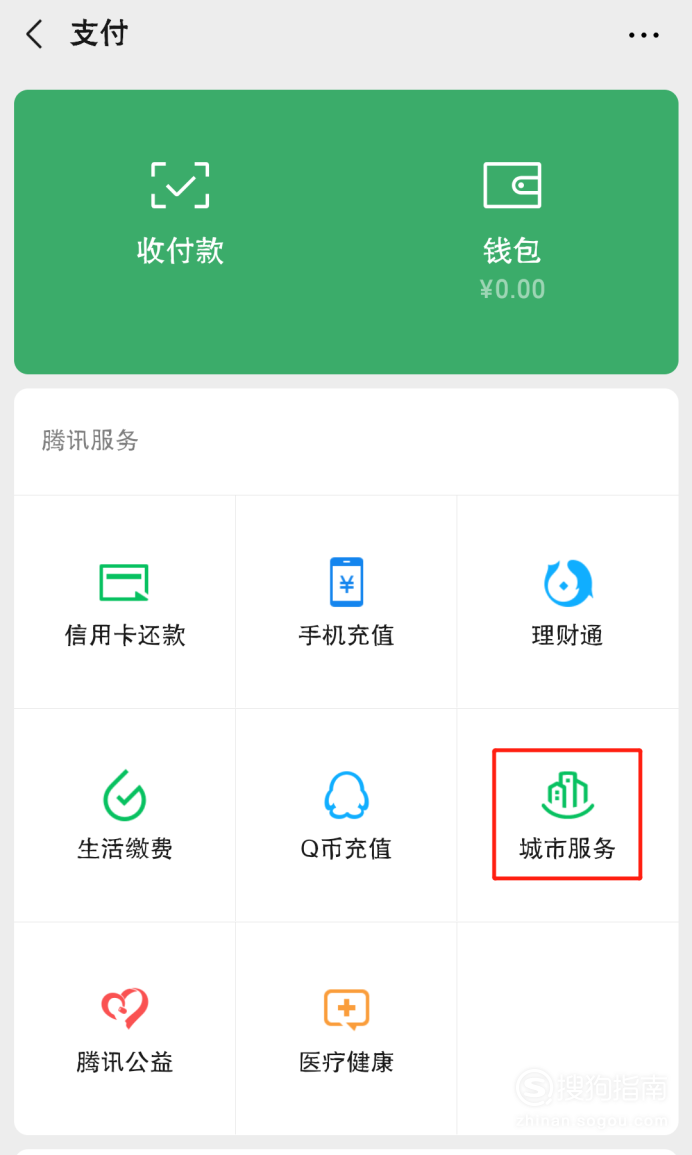Select 医疗健康
692x1155 pixels.
(346, 1029)
